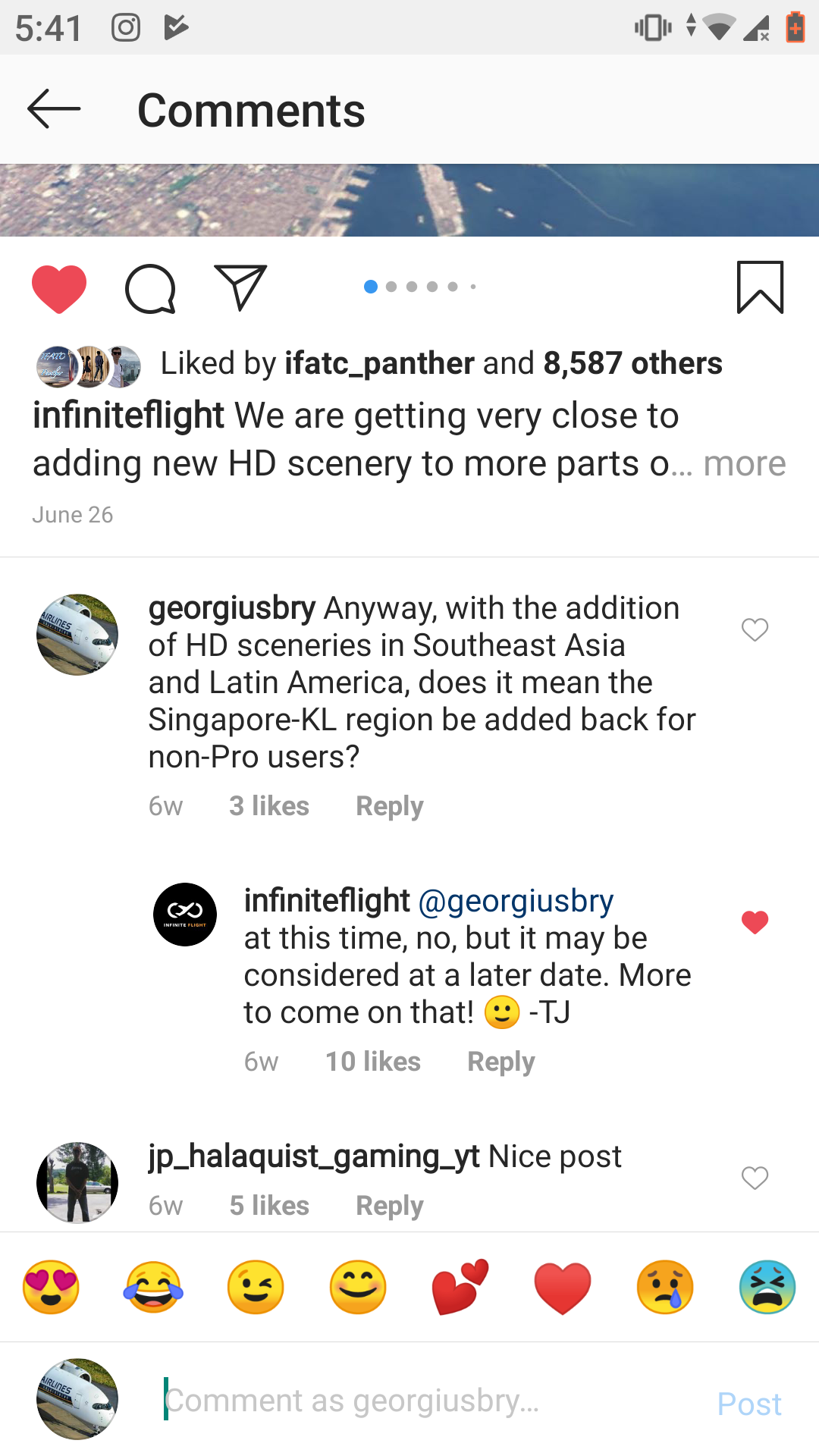The width and height of the screenshot is (819, 1456).
Task: Unlike the infiniteflight post
Action: coord(59,288)
